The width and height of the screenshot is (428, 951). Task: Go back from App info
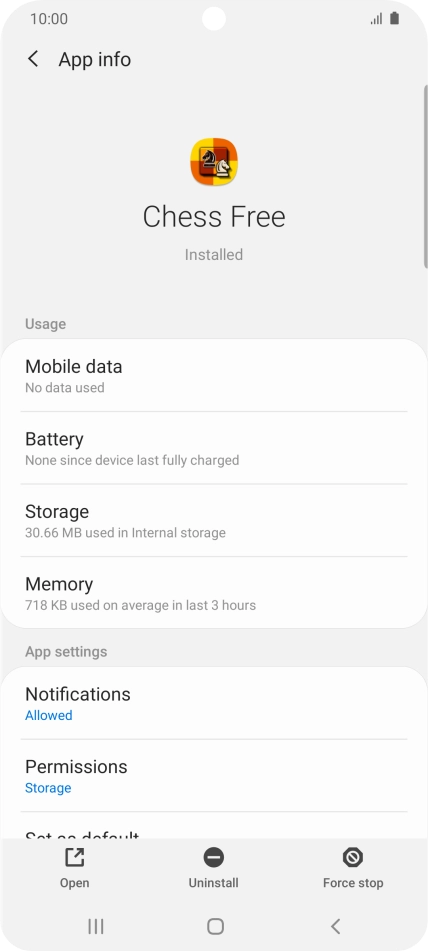(33, 59)
